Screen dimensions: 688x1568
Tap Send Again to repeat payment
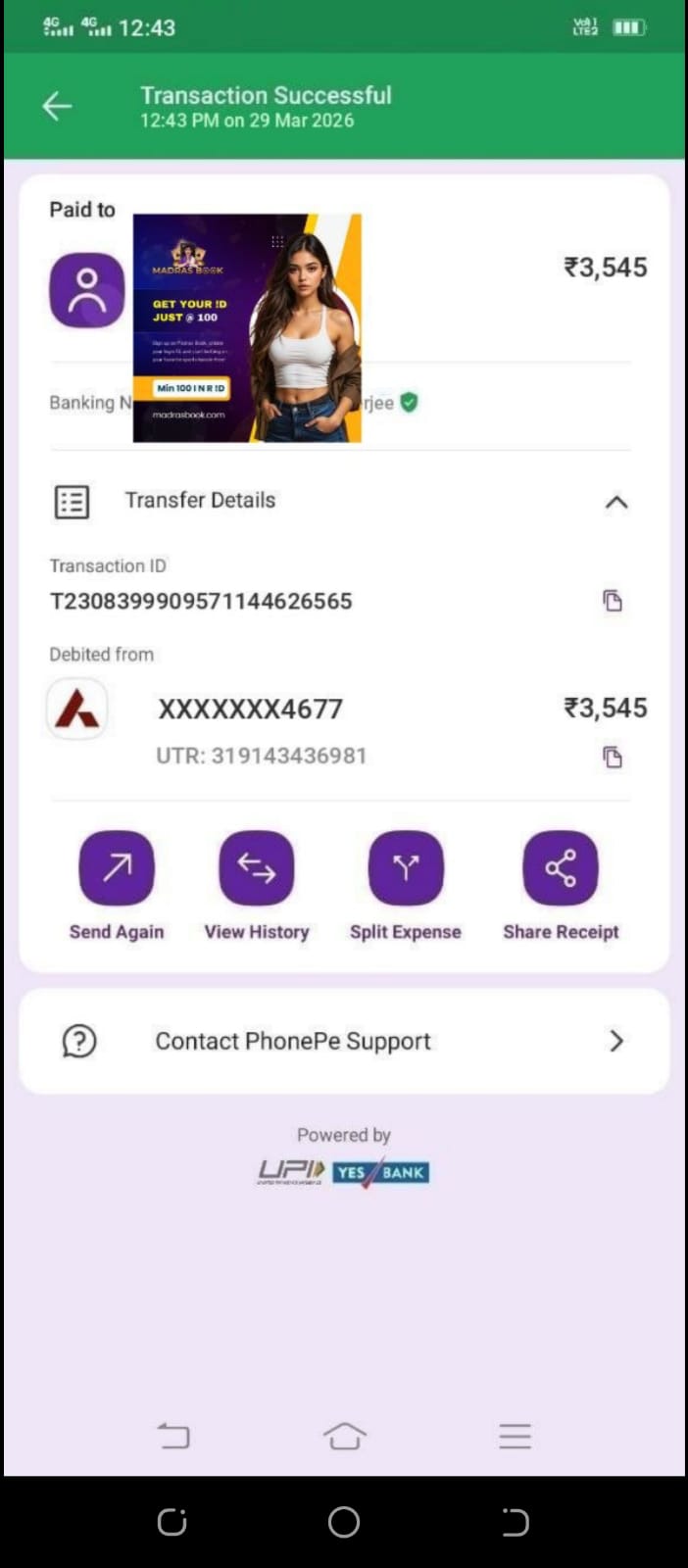pyautogui.click(x=117, y=868)
